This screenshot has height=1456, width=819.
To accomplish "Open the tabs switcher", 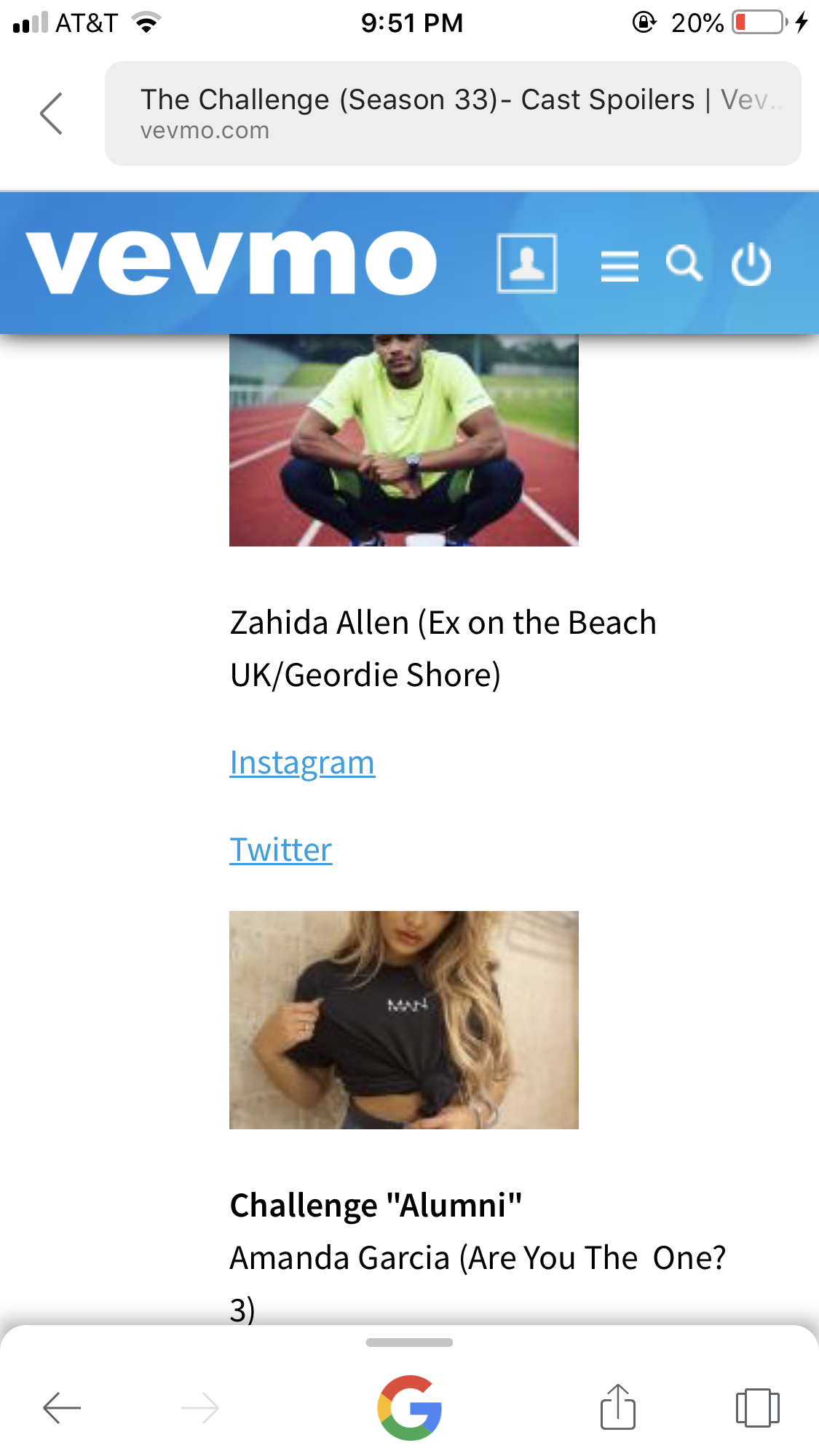I will coord(757,1408).
